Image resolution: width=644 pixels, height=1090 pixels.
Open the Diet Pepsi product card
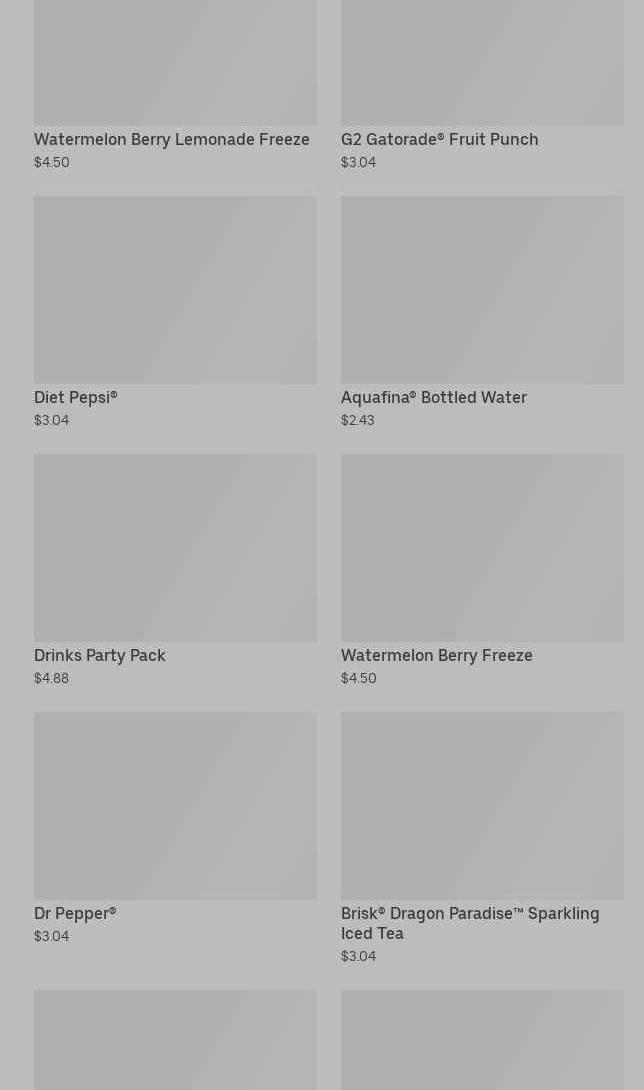(x=175, y=290)
